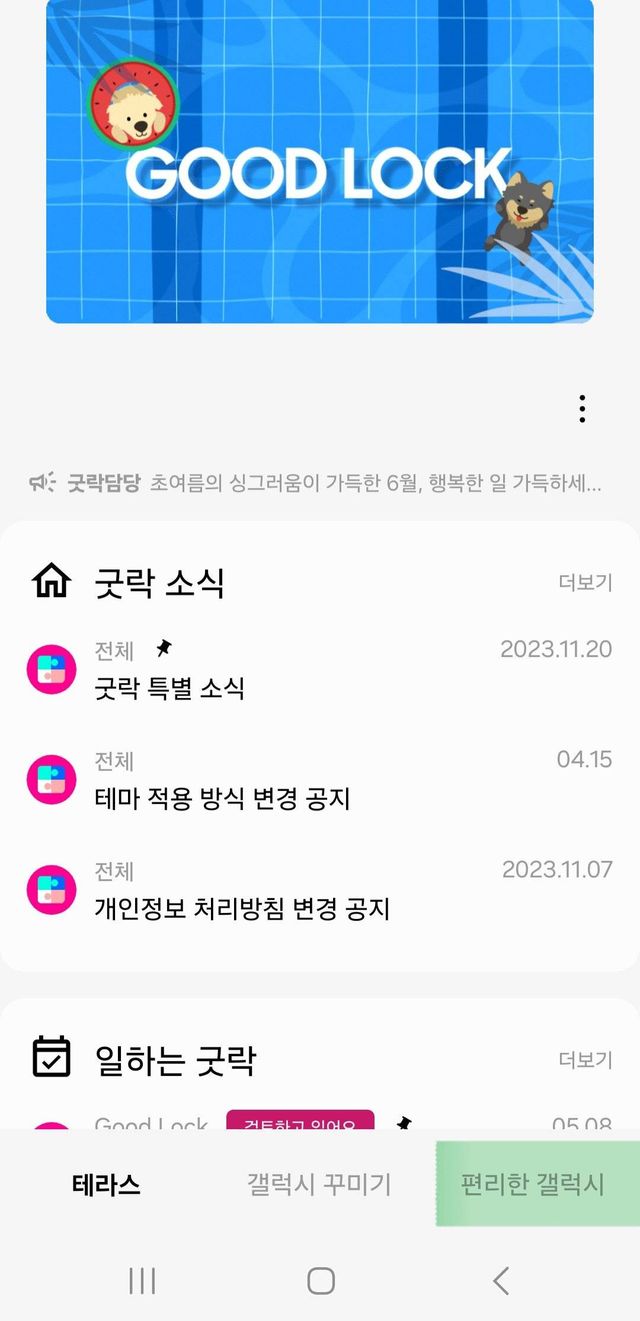
Task: Open the Good Lock banner
Action: point(320,161)
